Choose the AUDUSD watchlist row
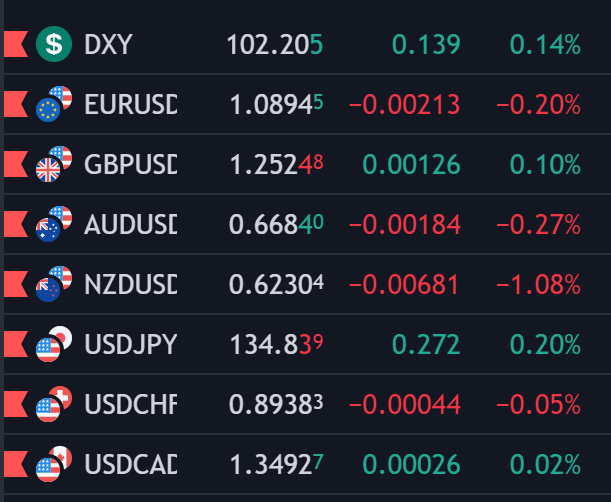 pyautogui.click(x=131, y=225)
